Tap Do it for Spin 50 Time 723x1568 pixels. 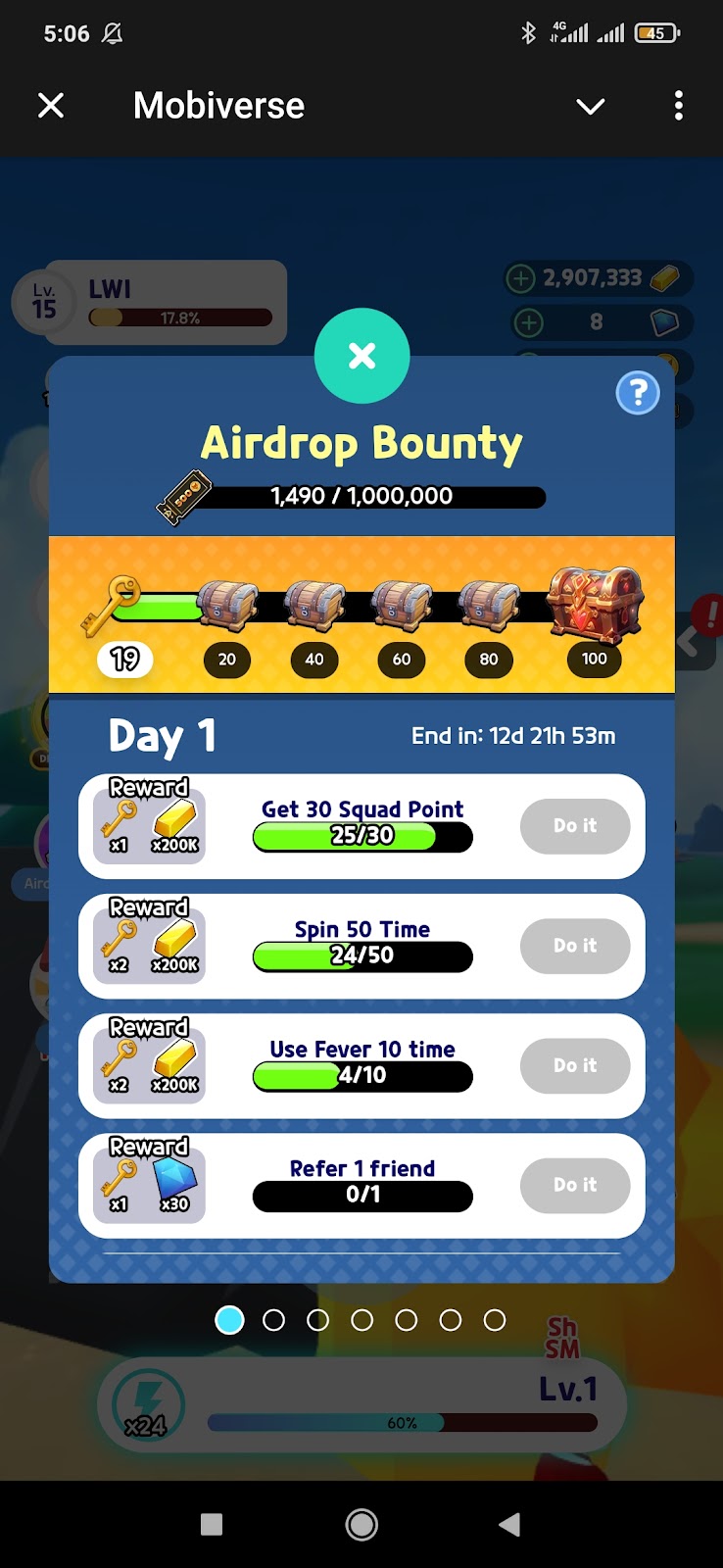tap(574, 946)
